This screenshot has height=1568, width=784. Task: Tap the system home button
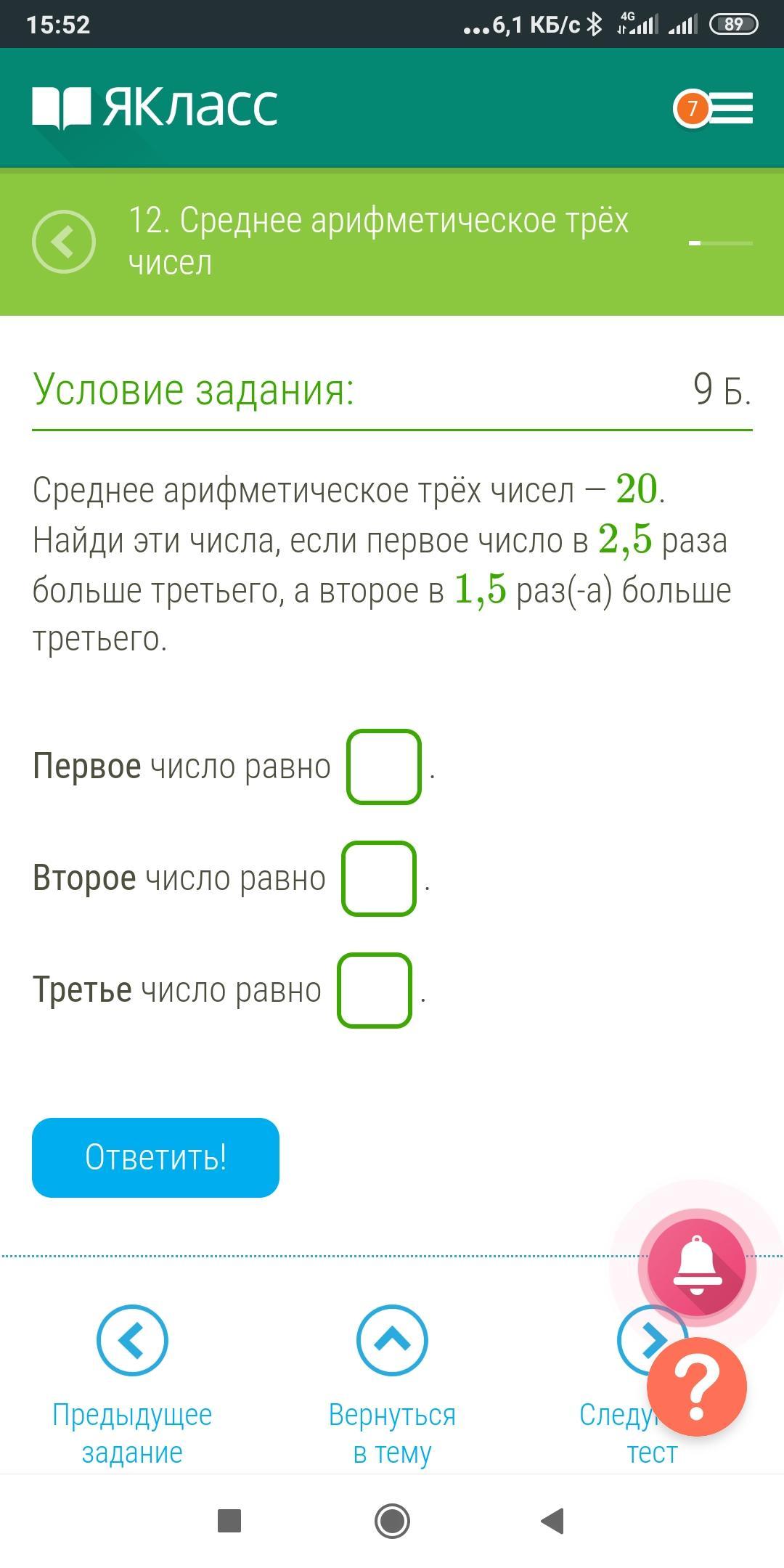392,1521
